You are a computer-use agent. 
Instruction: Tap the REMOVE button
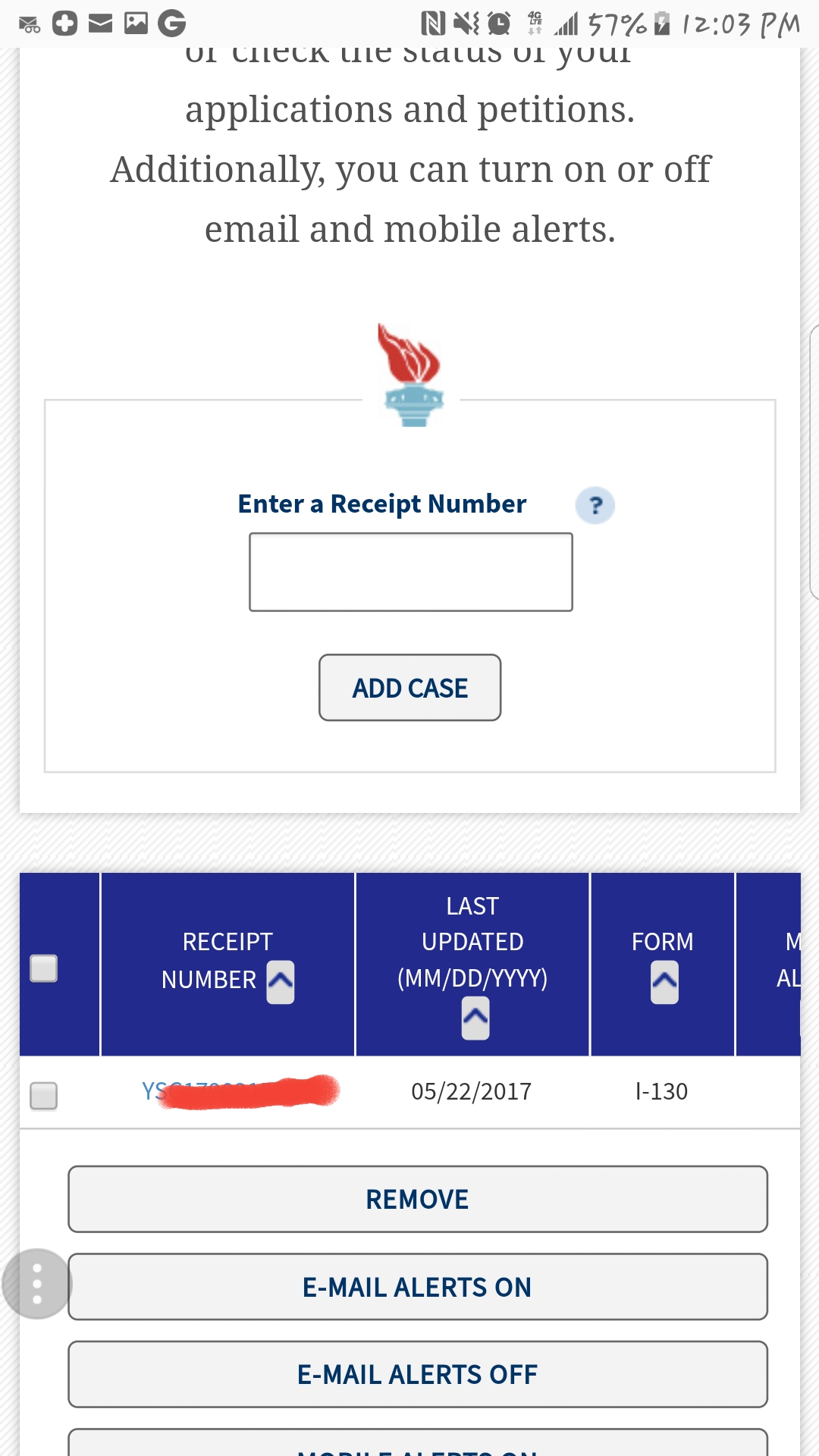(x=417, y=1200)
